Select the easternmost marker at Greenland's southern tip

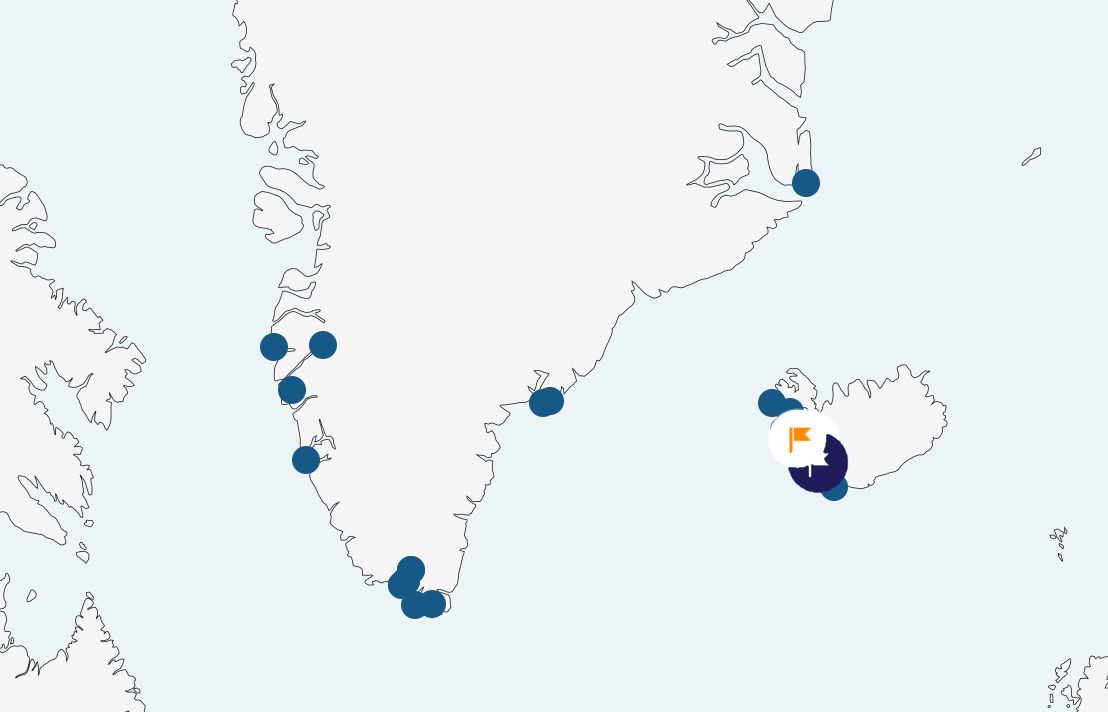coord(434,604)
